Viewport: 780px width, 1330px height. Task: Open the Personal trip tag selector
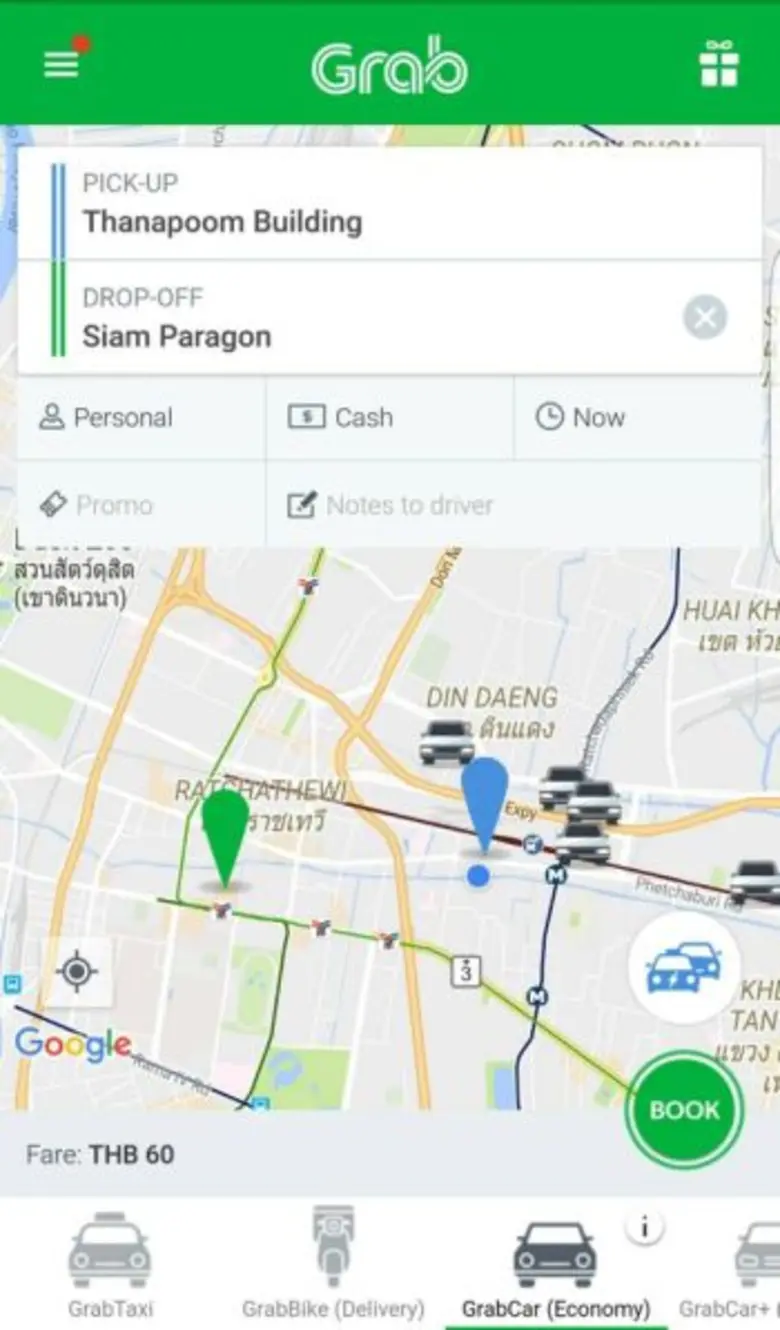pos(120,417)
